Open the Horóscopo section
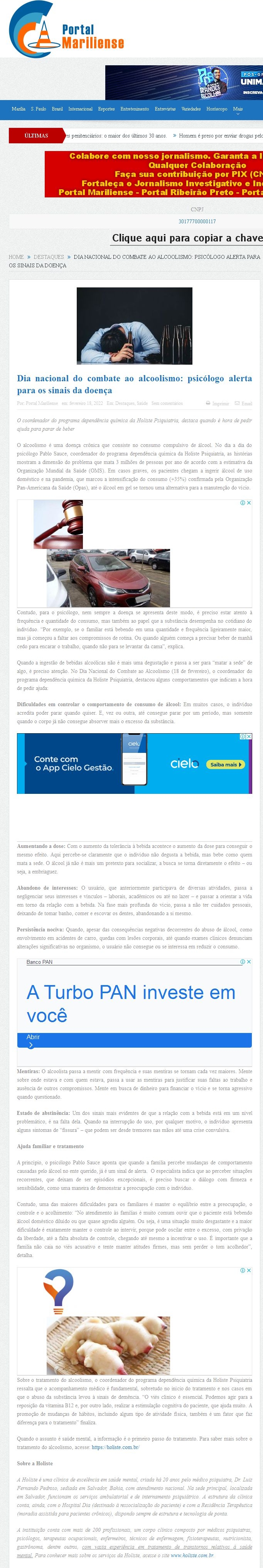The height and width of the screenshot is (1568, 263). [217, 109]
